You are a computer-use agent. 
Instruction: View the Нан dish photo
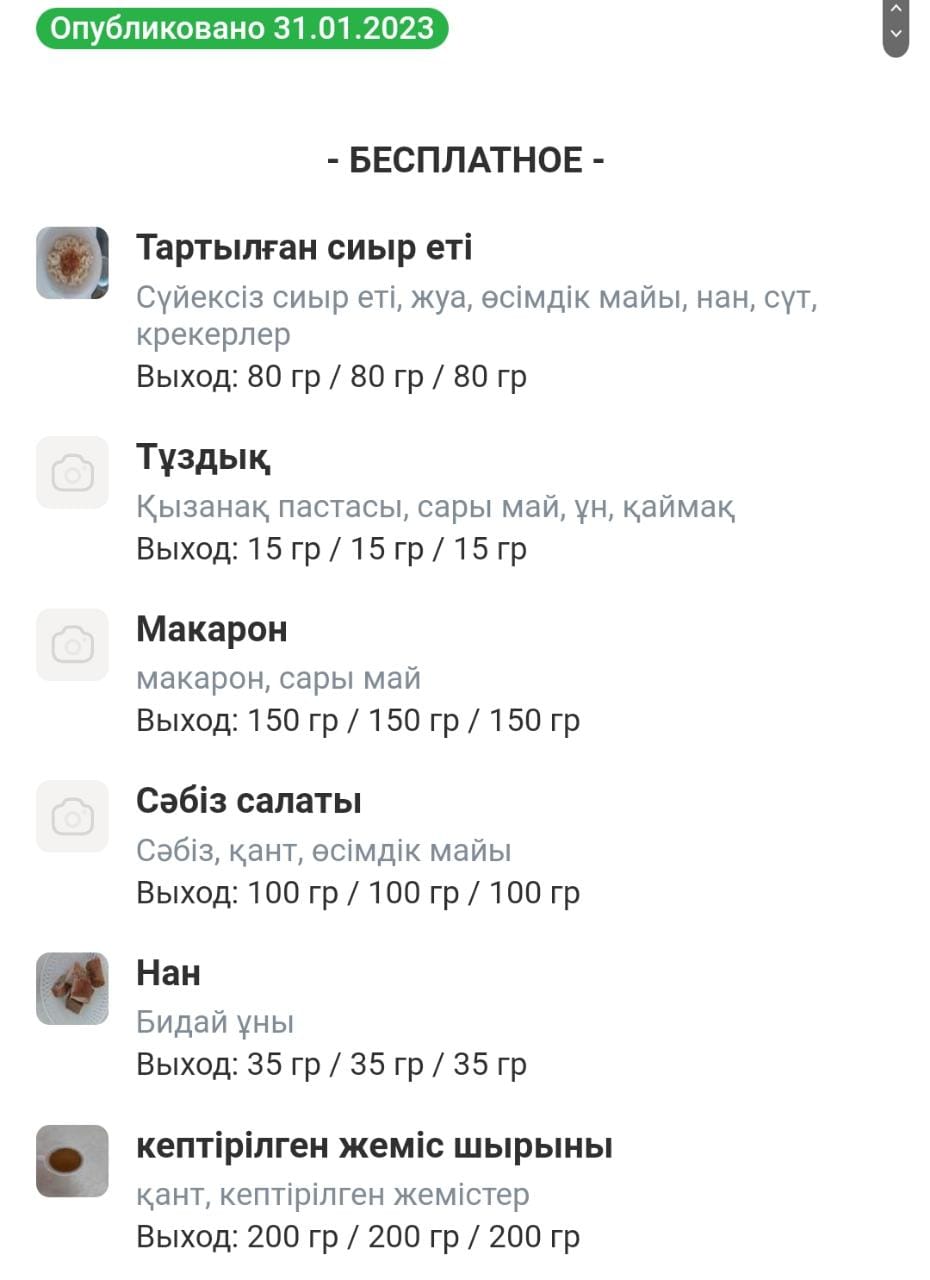72,988
